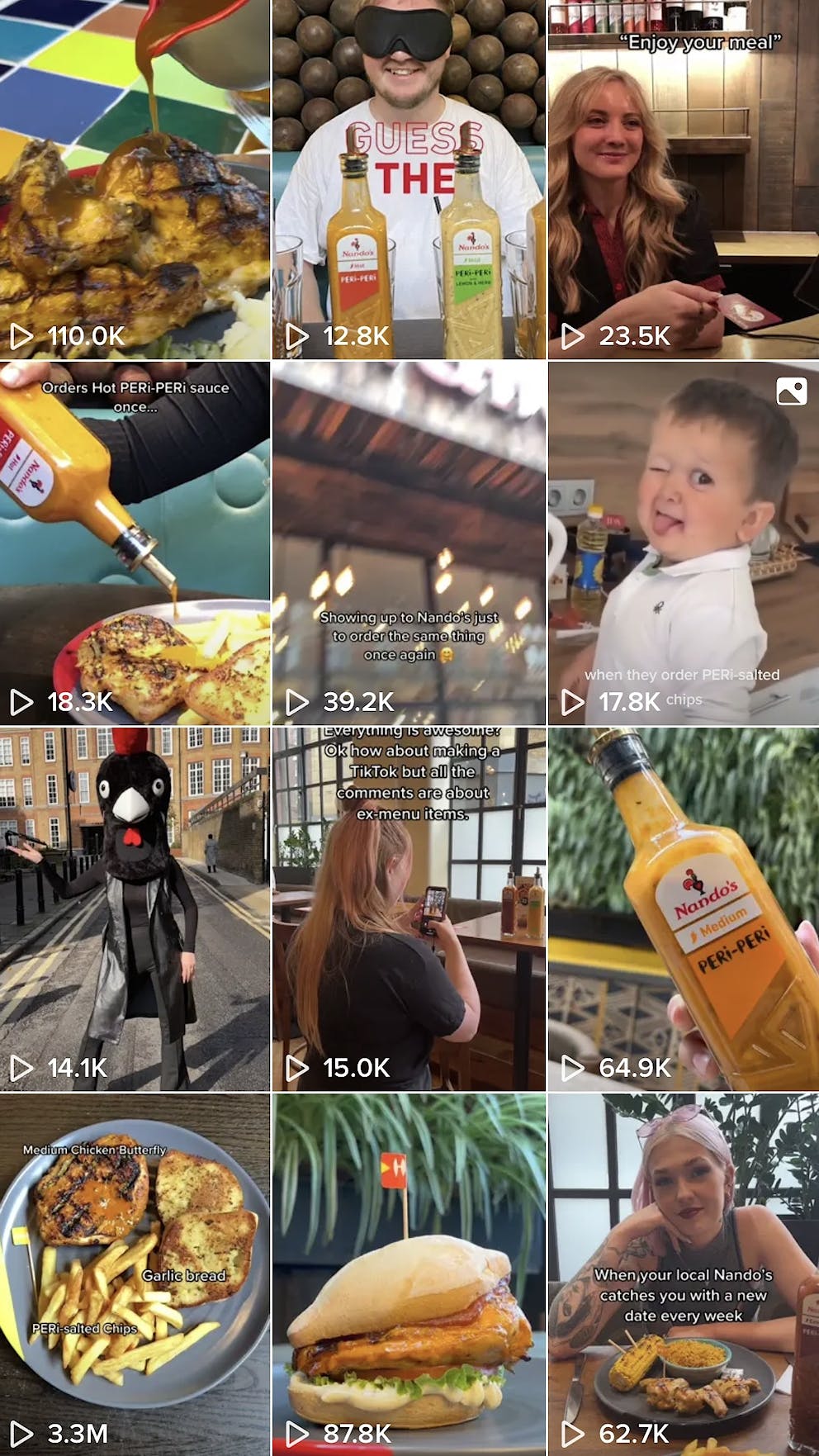Image resolution: width=819 pixels, height=1456 pixels.
Task: Open the Medium PERi-PERi bottle video
Action: (684, 908)
